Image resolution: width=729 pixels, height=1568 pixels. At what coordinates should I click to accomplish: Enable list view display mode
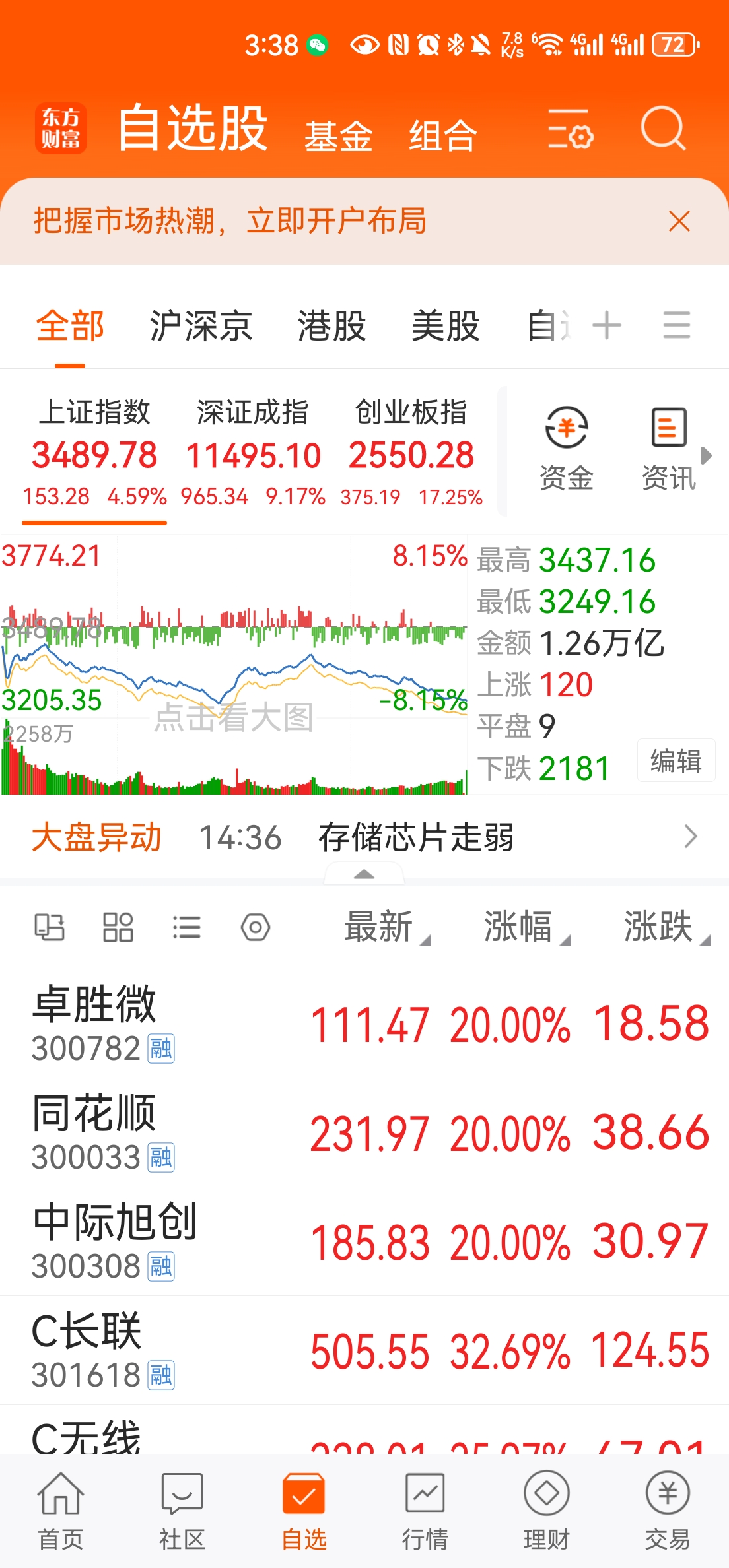[x=187, y=927]
